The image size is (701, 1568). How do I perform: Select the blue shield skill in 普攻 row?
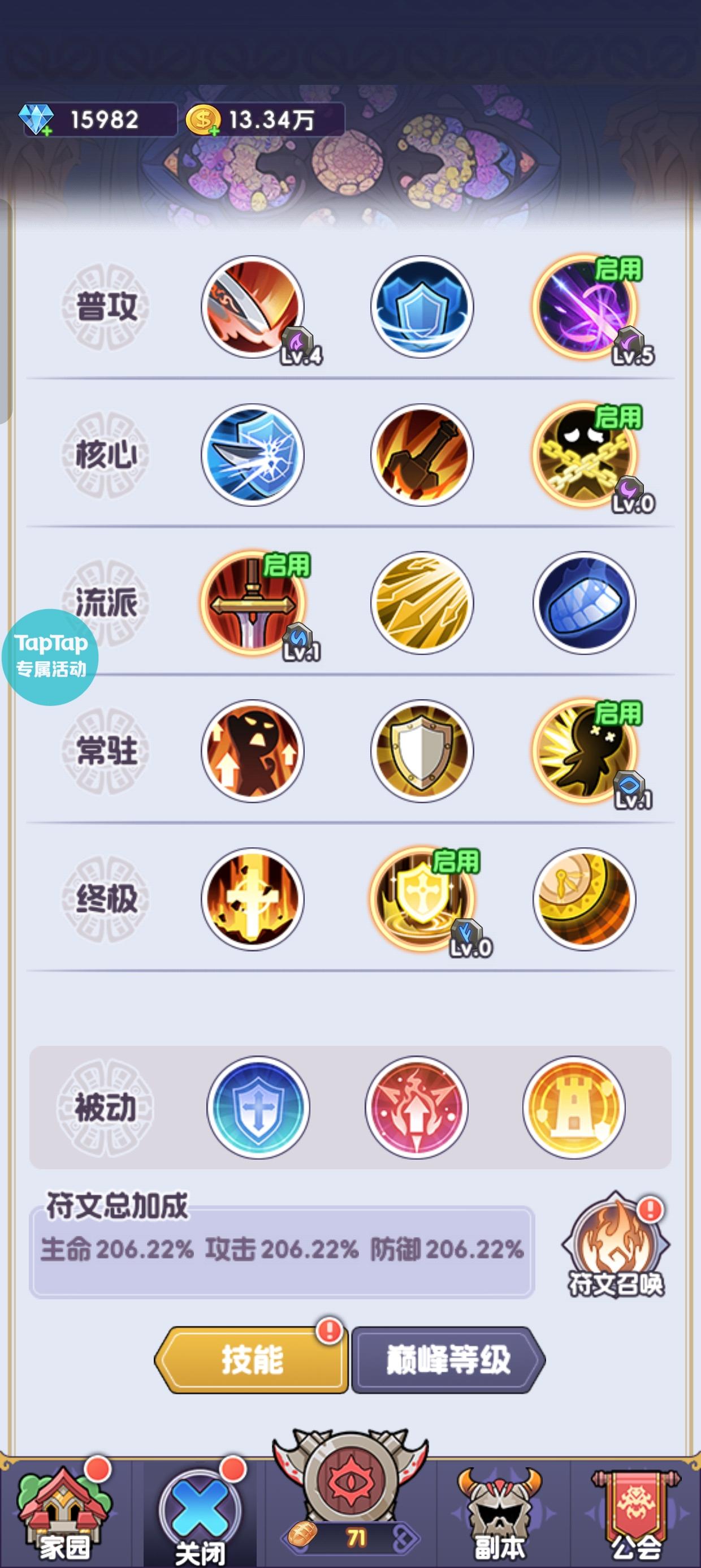(x=422, y=307)
